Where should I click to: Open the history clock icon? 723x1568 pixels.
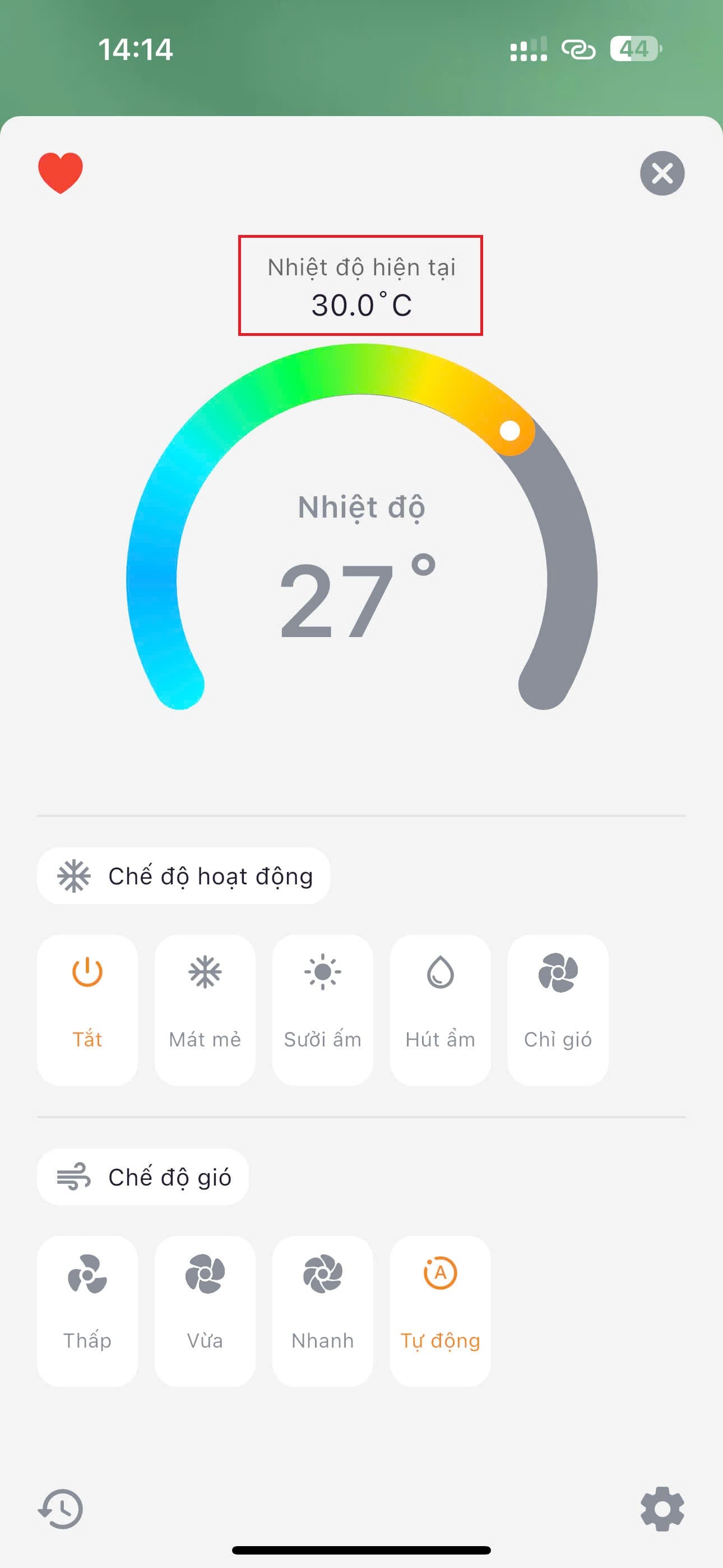[61, 1509]
